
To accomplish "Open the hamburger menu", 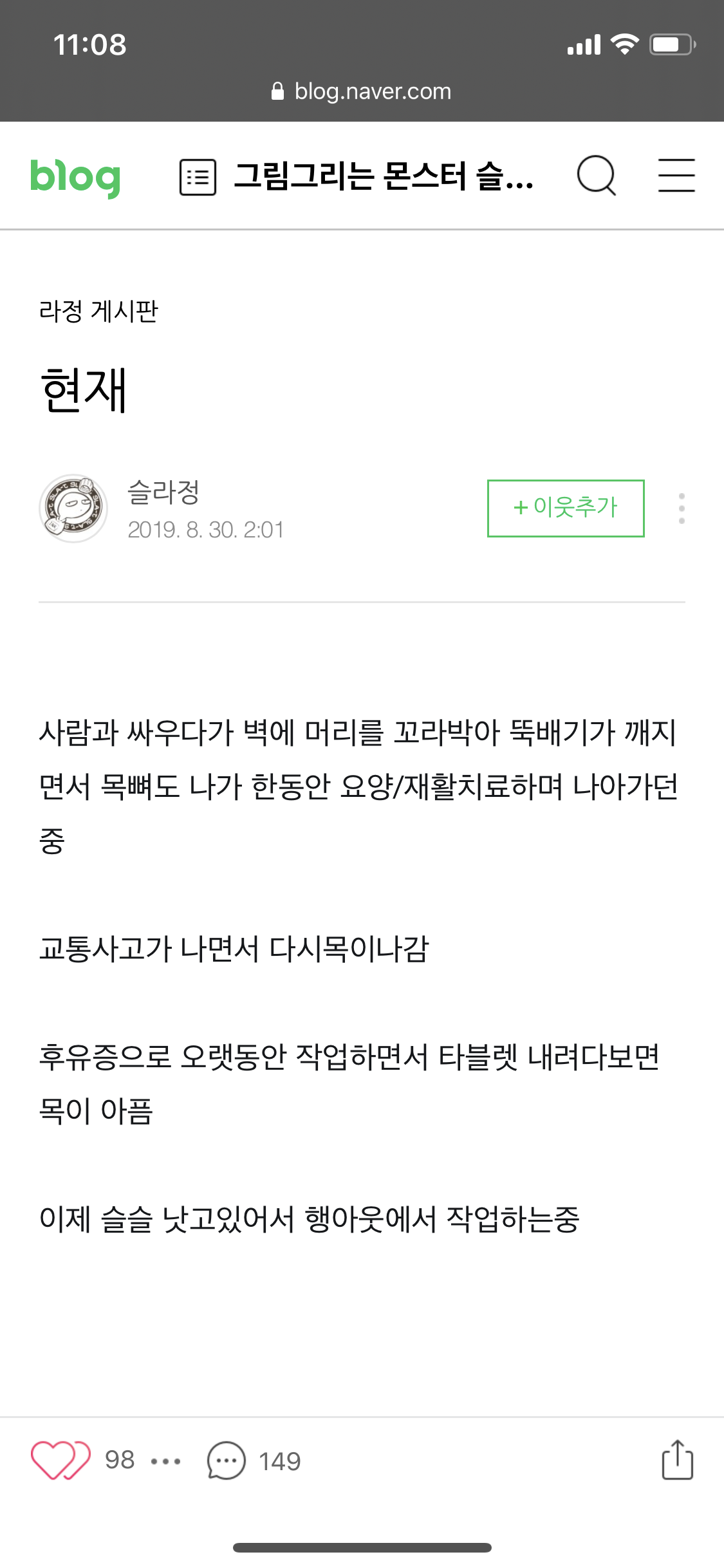I will (x=676, y=176).
